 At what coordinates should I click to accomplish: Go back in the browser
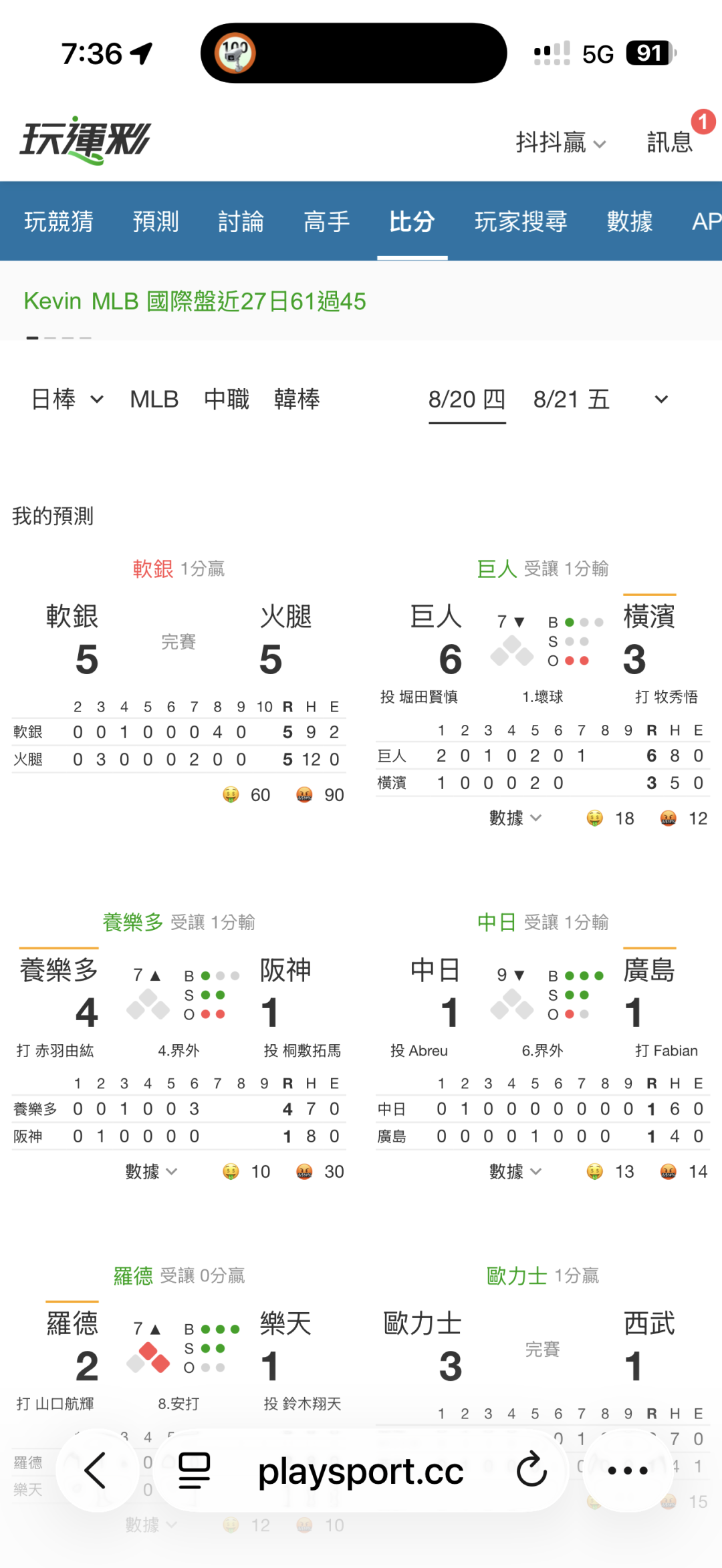pos(96,1470)
